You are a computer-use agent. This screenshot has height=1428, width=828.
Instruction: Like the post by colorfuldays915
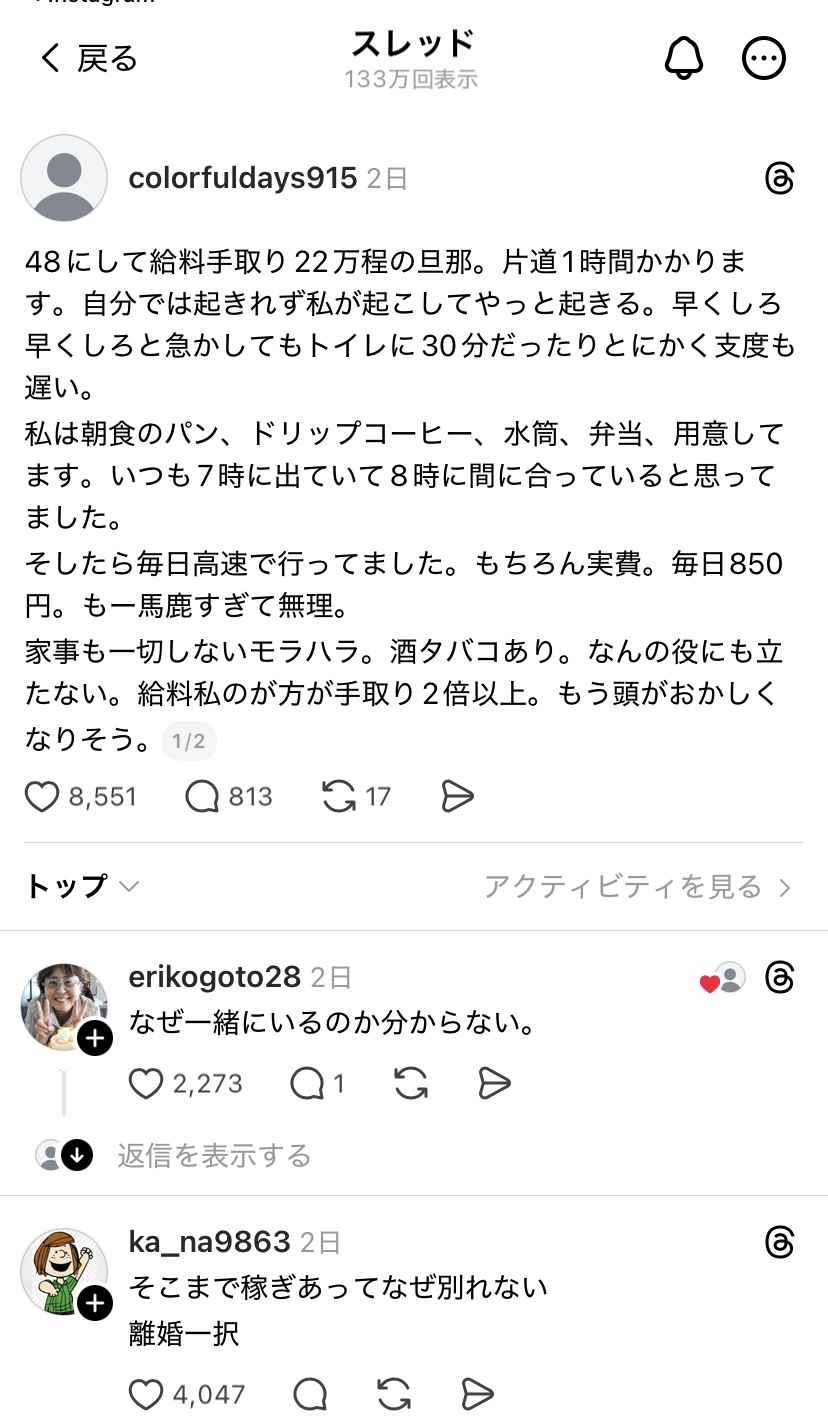[42, 796]
